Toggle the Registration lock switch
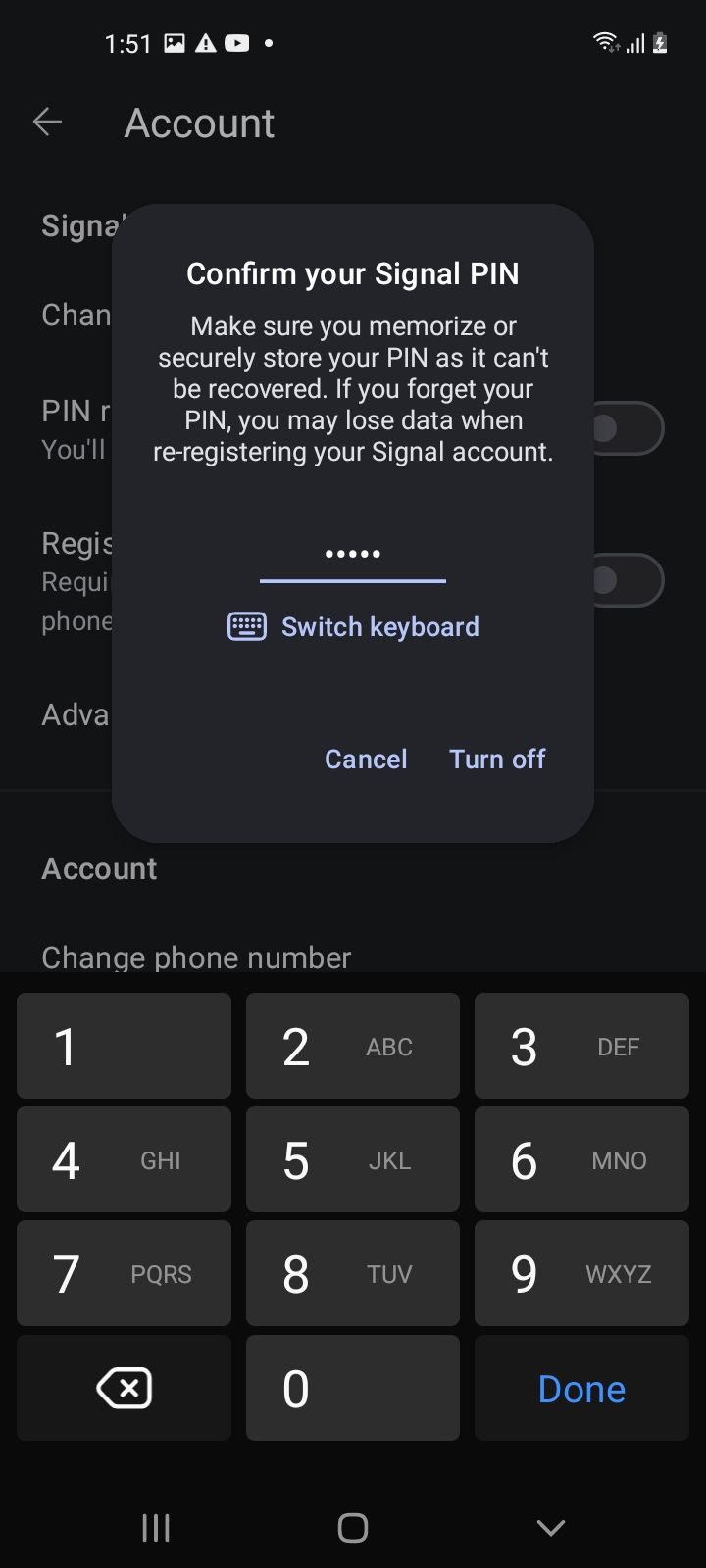The width and height of the screenshot is (706, 1568). point(629,580)
